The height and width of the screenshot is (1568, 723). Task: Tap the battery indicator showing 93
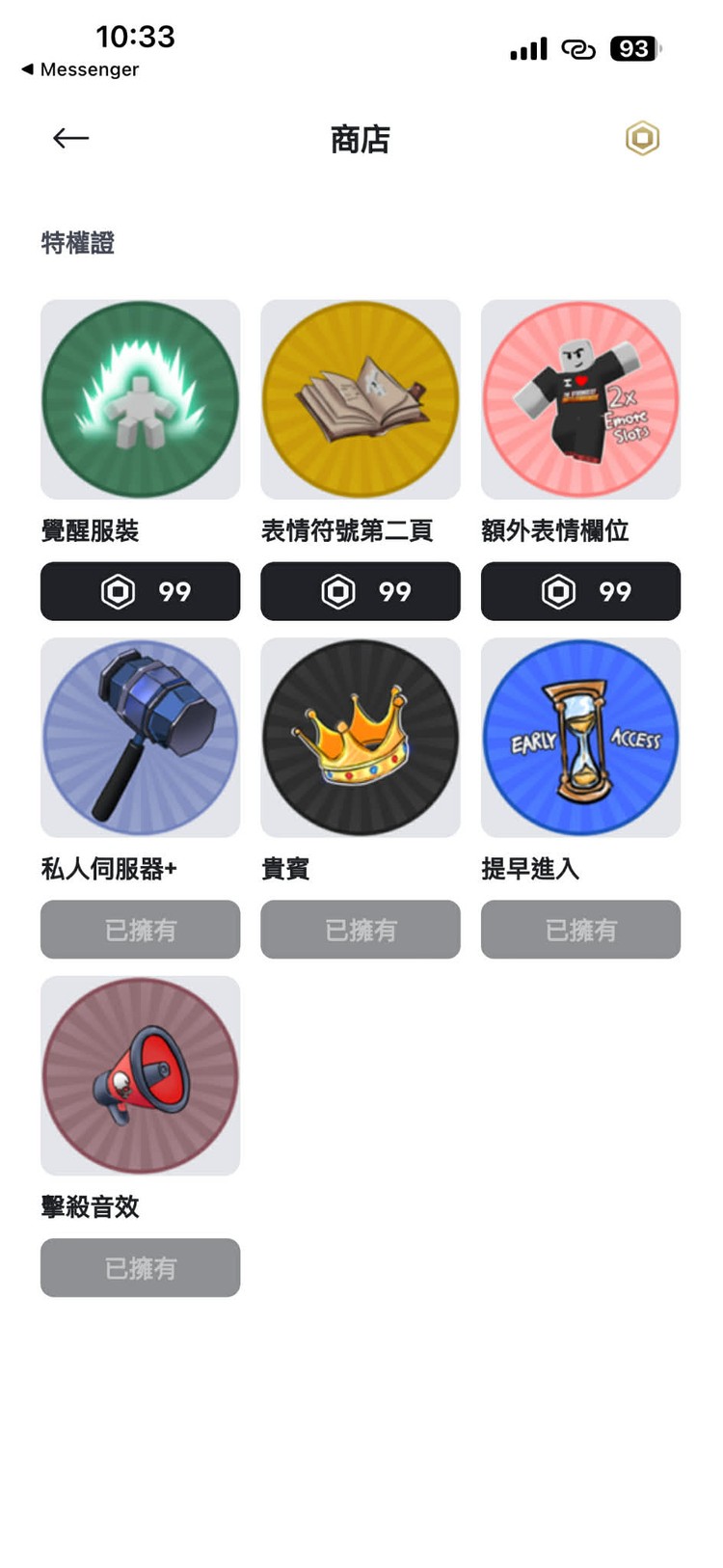(634, 48)
